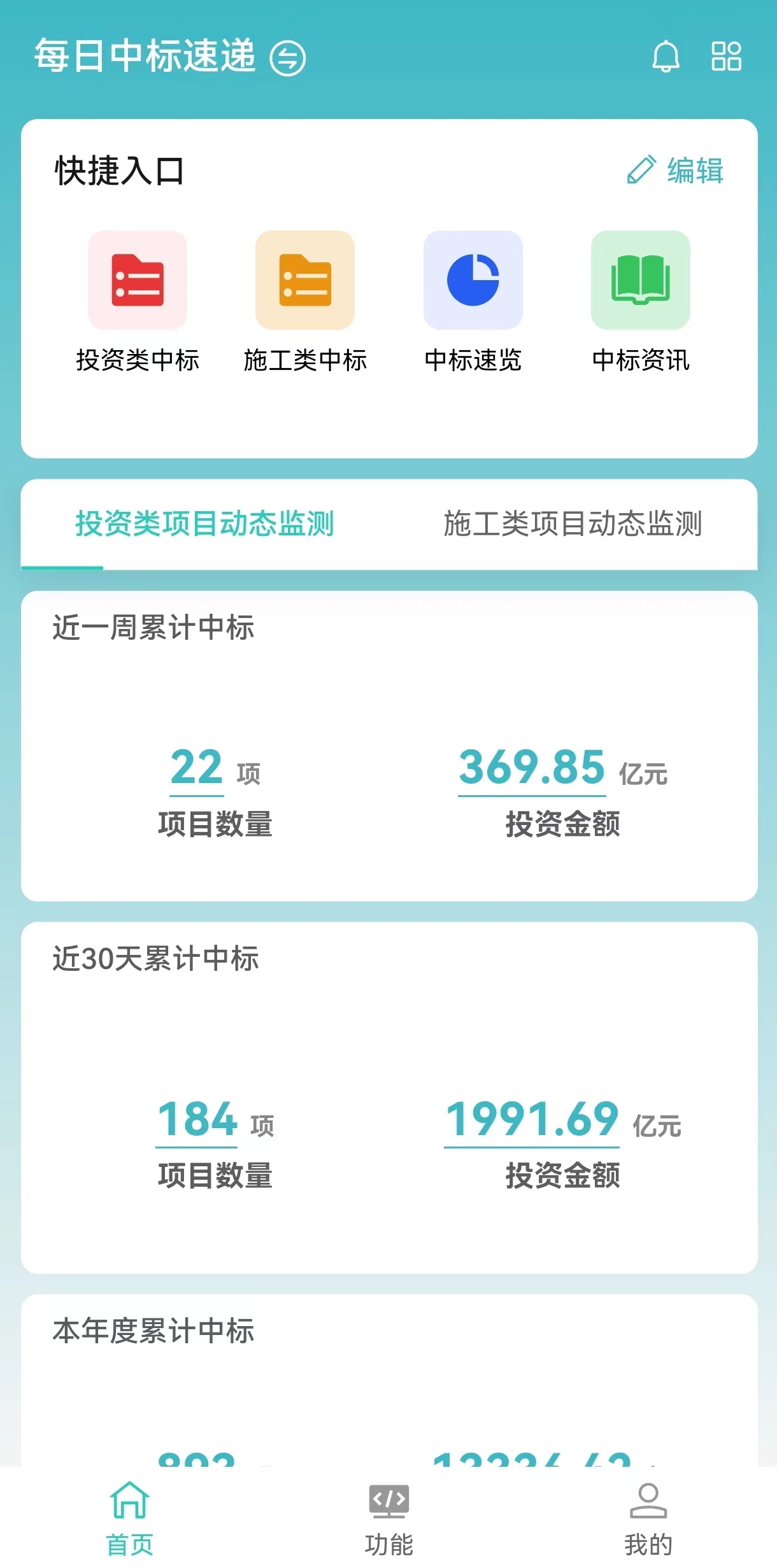
Task: Edit the 快捷入口 shortcuts
Action: point(676,171)
